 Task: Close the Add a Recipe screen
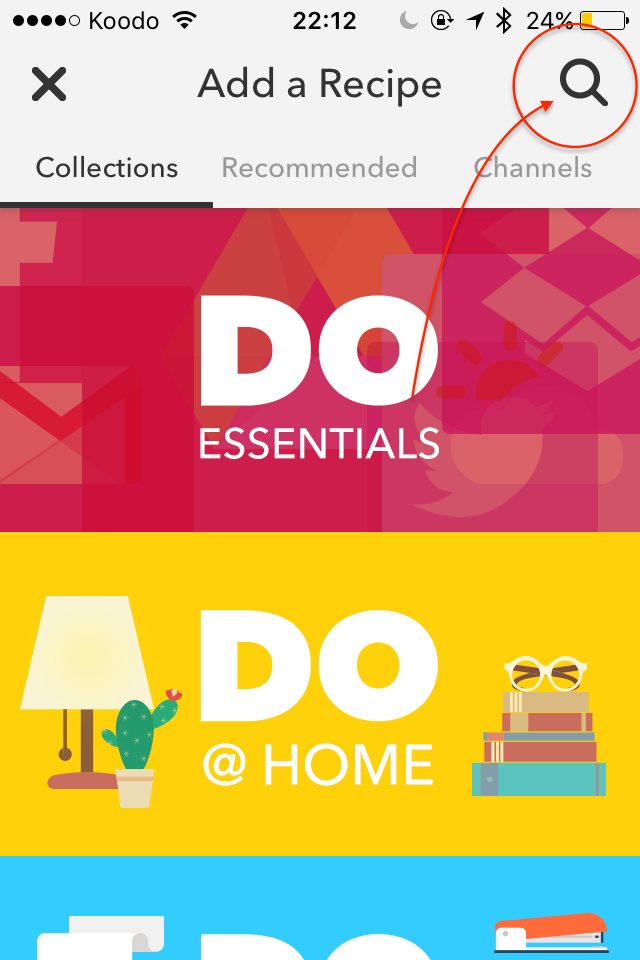48,84
